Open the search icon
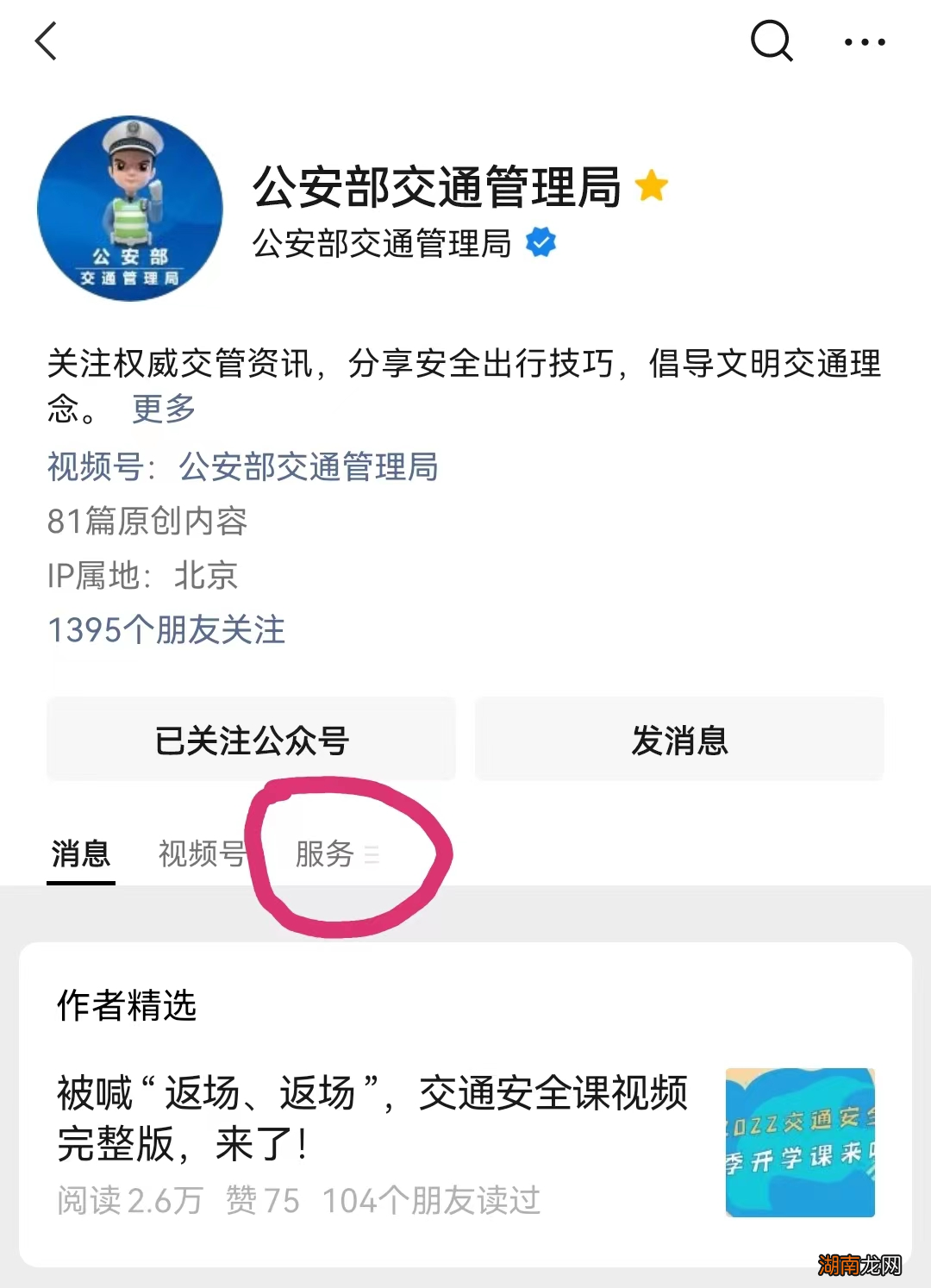 [770, 41]
